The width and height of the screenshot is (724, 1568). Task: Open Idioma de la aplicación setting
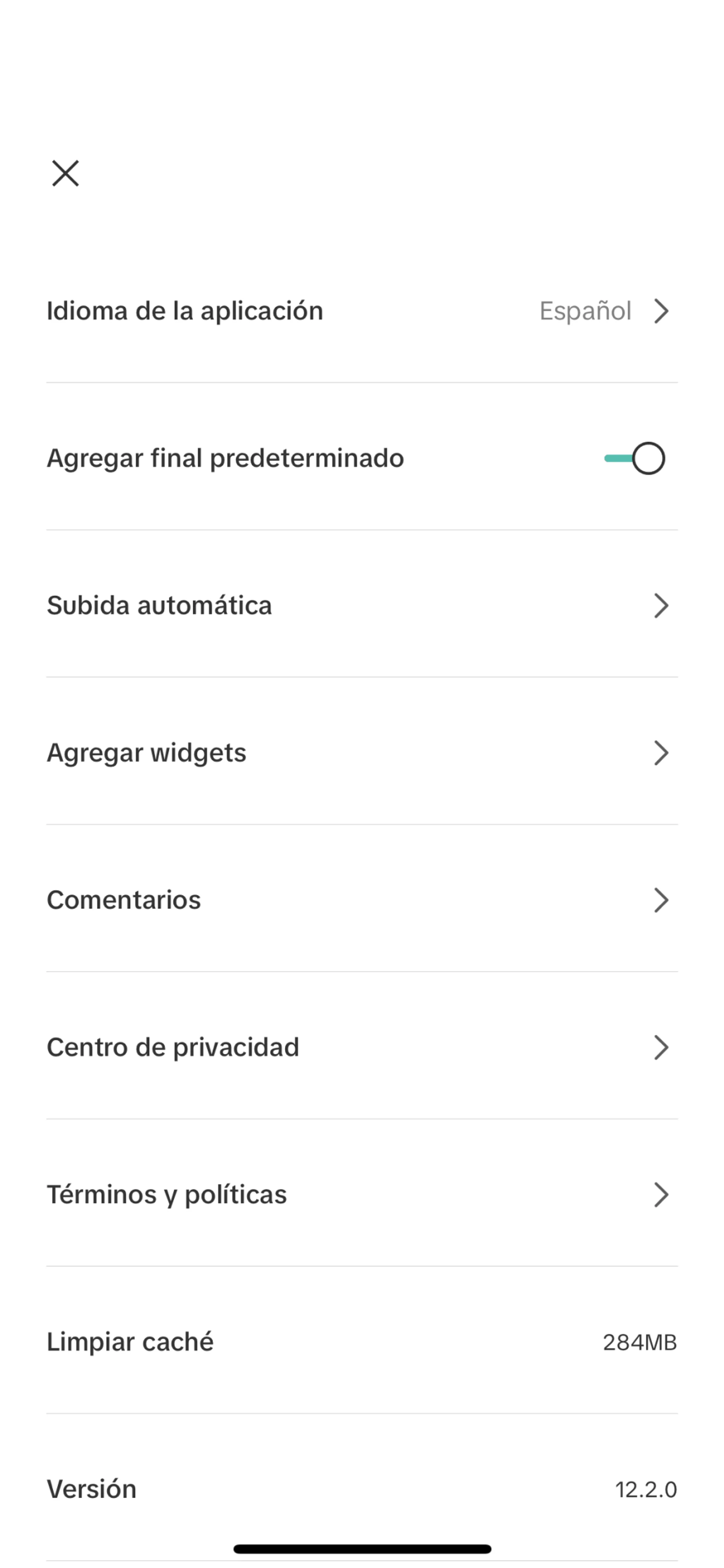362,311
